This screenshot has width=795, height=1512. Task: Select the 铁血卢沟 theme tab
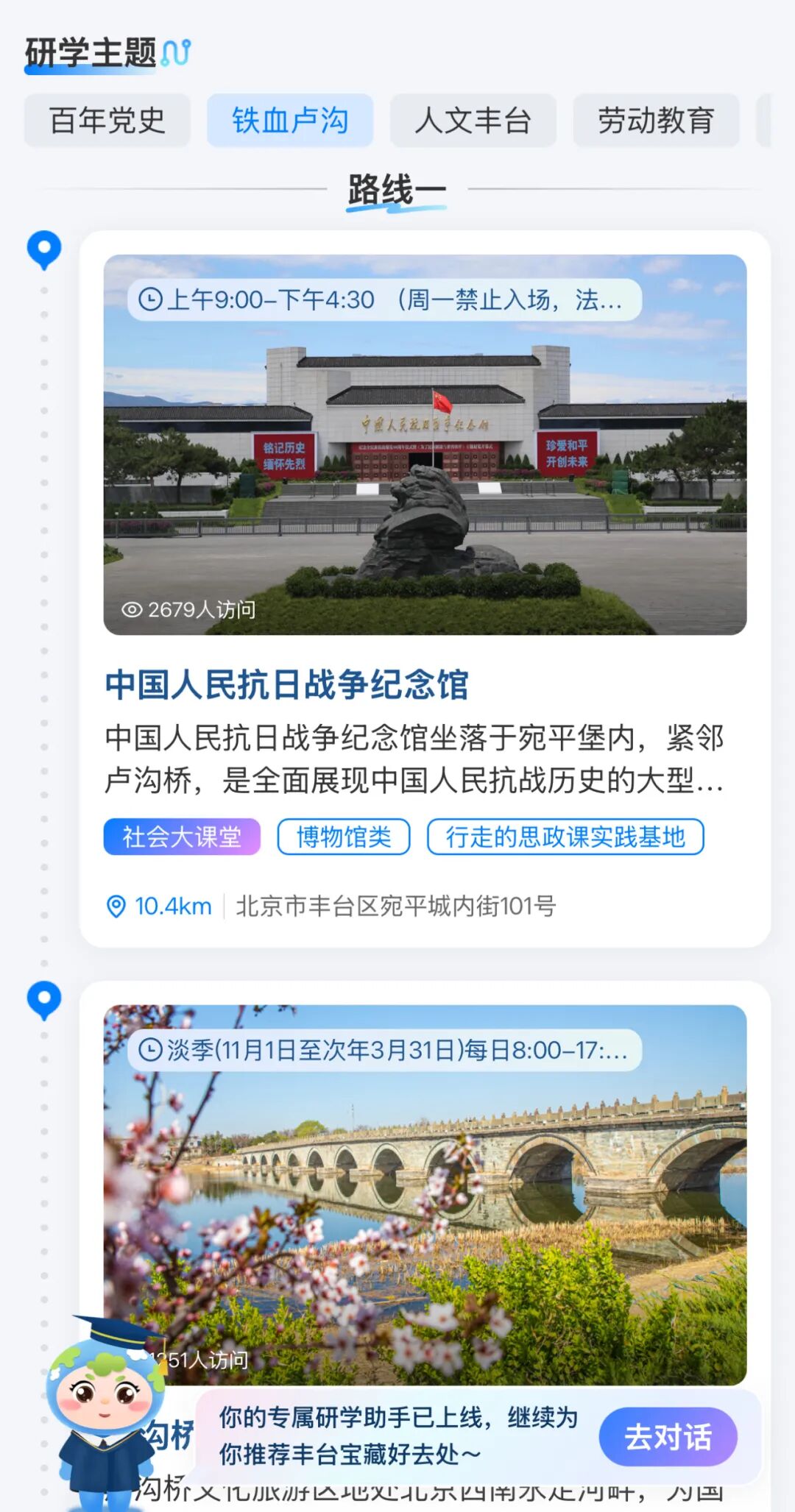(x=290, y=121)
